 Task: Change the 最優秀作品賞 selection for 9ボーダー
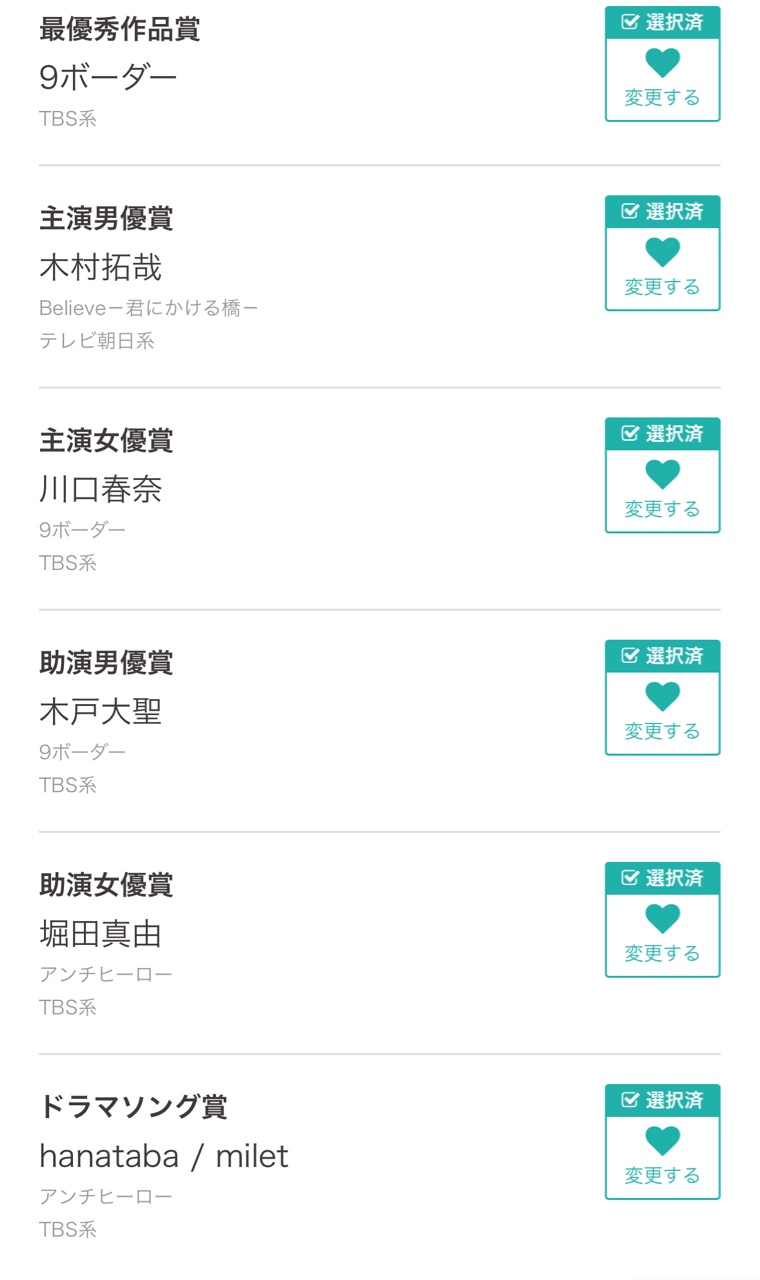coord(662,79)
